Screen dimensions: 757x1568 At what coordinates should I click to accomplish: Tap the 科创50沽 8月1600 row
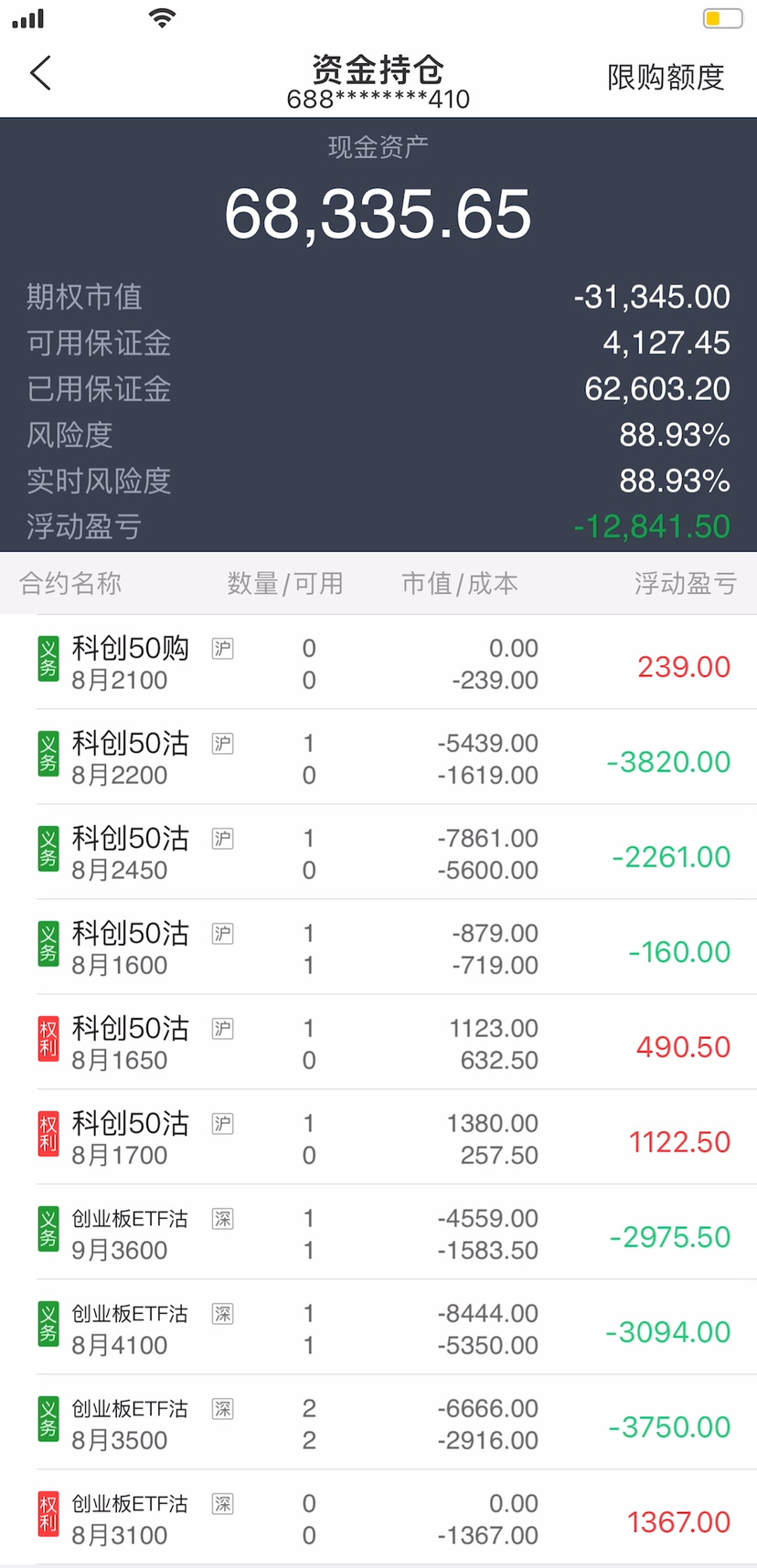pyautogui.click(x=378, y=948)
